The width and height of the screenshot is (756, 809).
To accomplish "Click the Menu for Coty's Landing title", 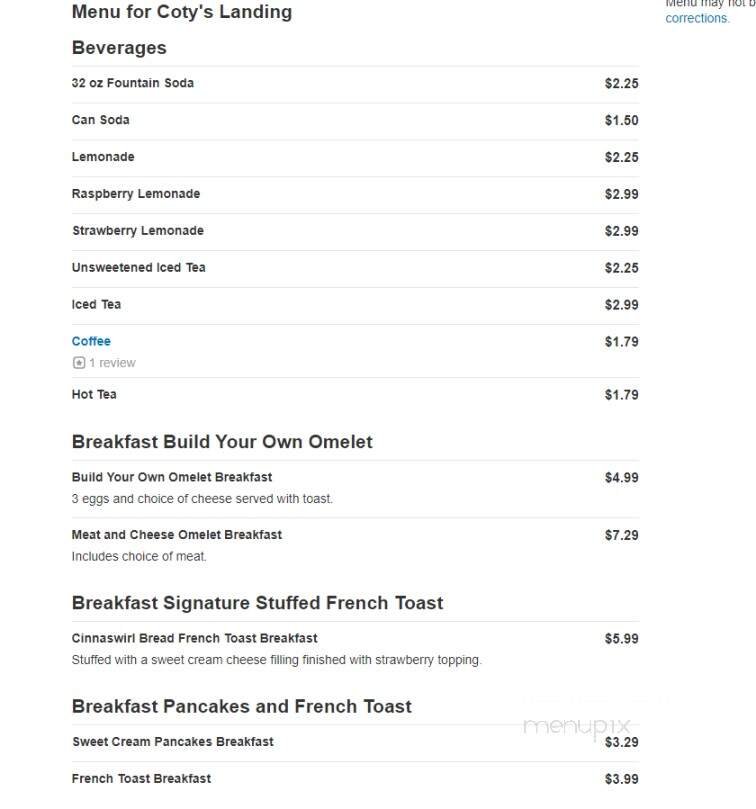I will pyautogui.click(x=182, y=12).
